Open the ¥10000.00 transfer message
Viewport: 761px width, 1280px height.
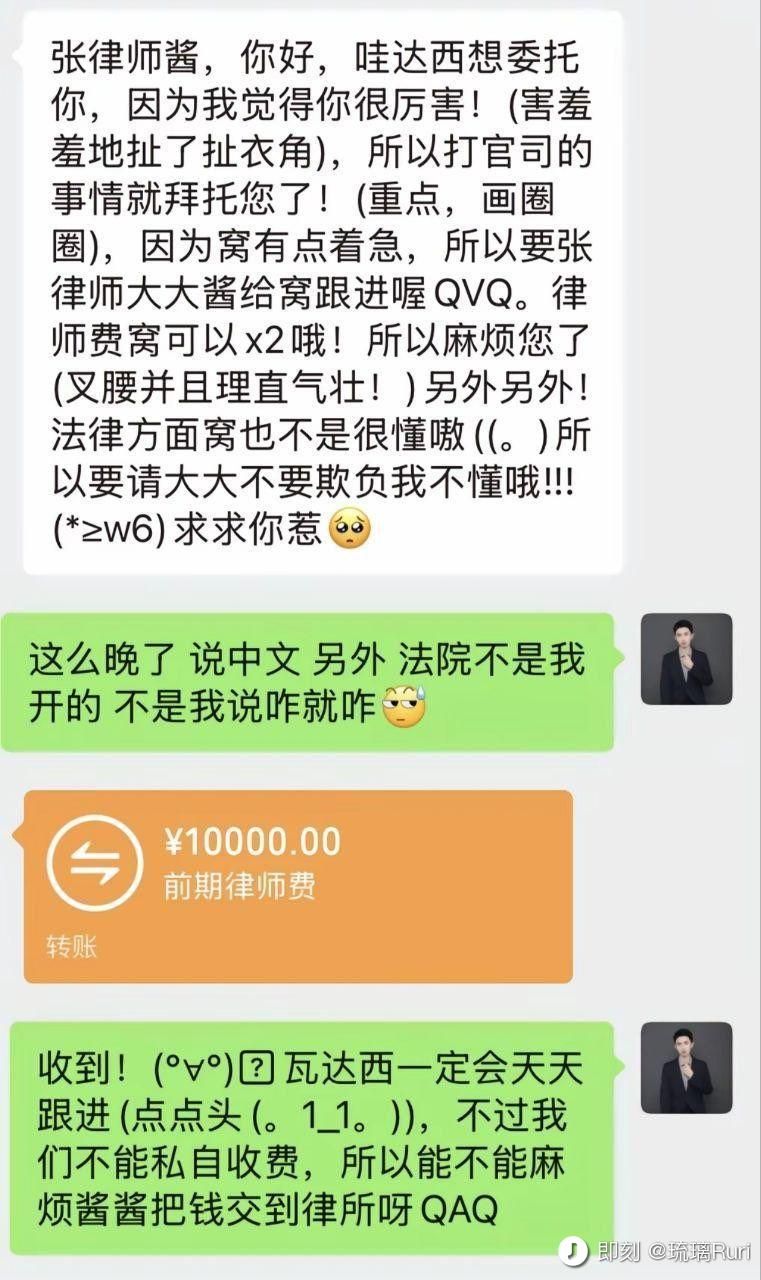298,886
